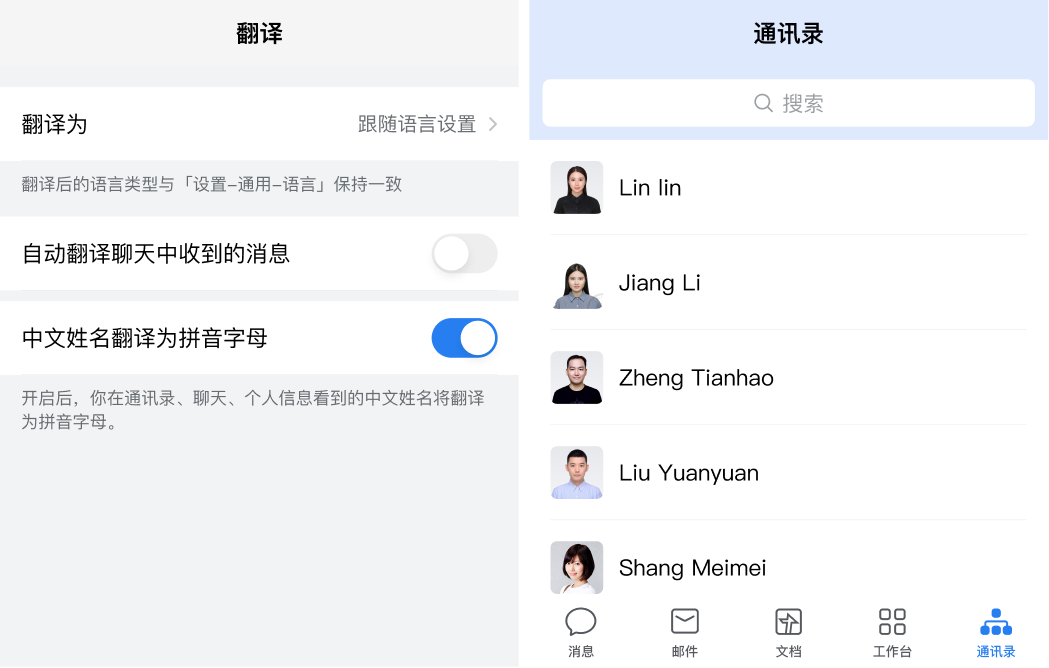Open contact Jiang Li

(788, 283)
